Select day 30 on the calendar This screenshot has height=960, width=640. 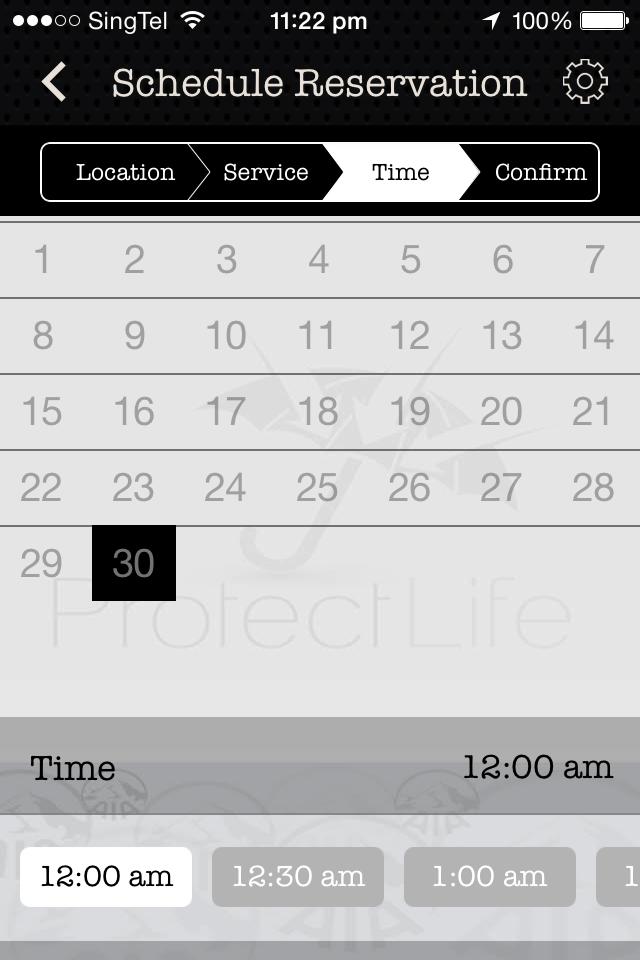click(x=134, y=563)
